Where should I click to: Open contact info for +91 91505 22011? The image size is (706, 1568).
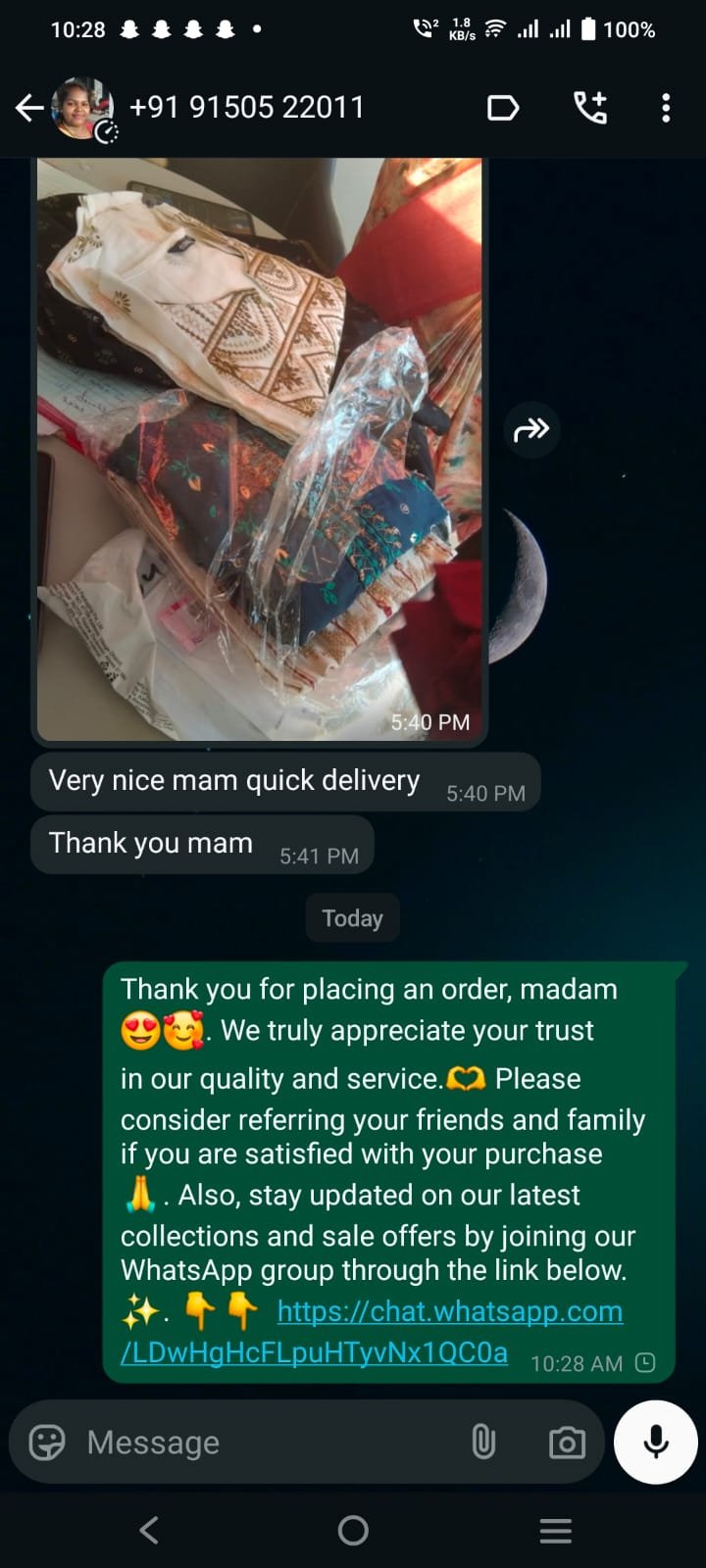[x=246, y=107]
